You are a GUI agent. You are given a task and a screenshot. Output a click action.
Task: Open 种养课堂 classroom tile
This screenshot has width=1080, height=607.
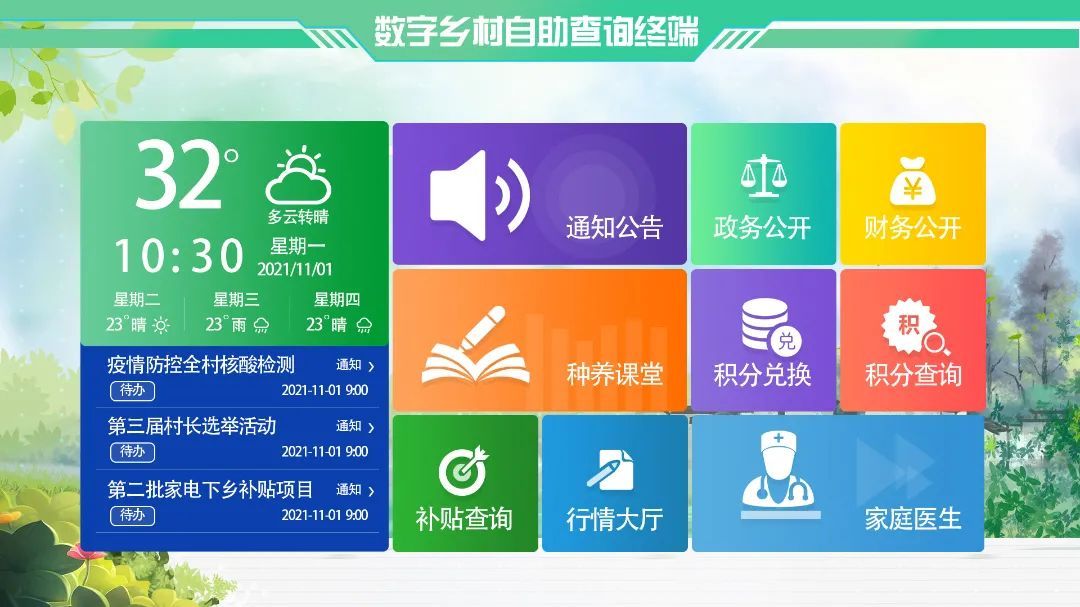coord(539,340)
